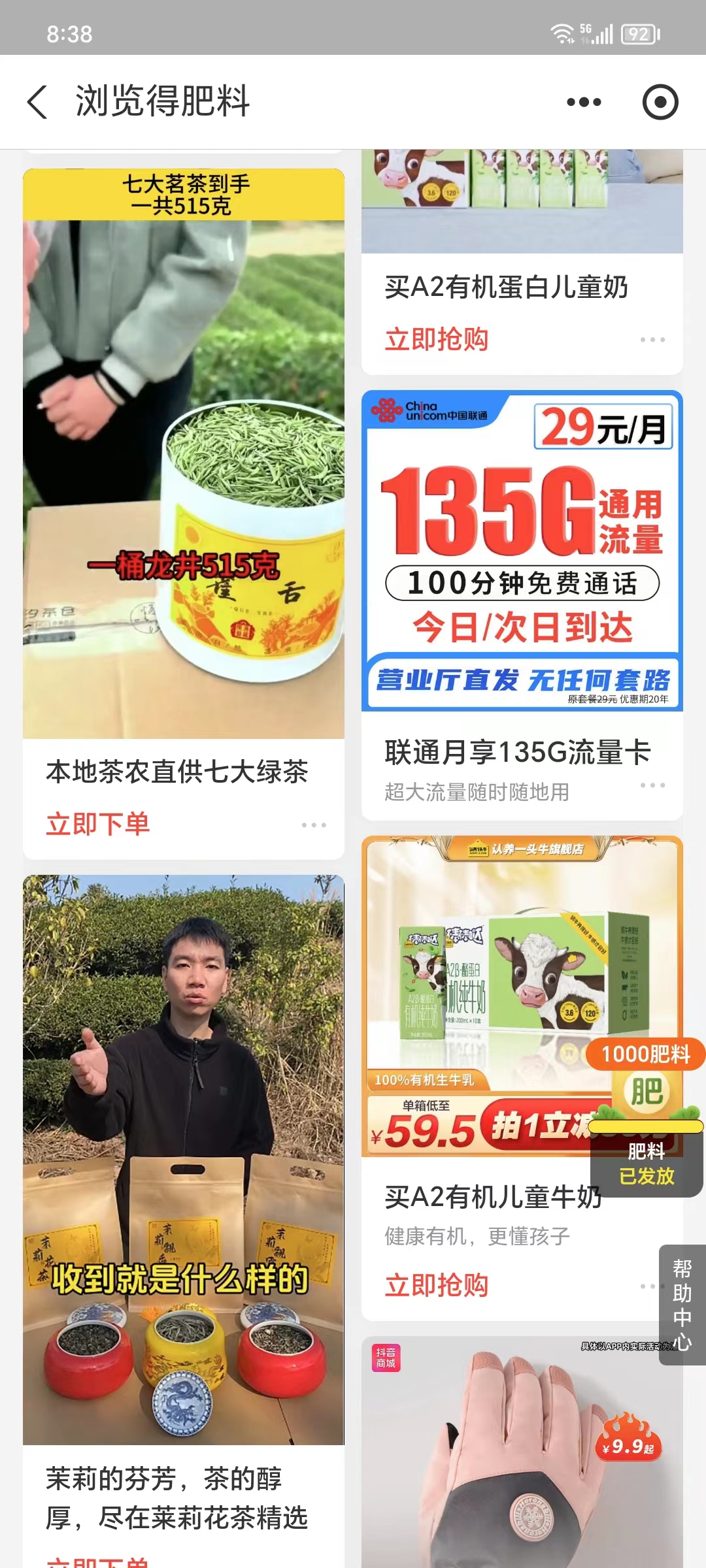This screenshot has height=1568, width=706.
Task: Go back from 浏览得肥料 page
Action: pyautogui.click(x=37, y=102)
